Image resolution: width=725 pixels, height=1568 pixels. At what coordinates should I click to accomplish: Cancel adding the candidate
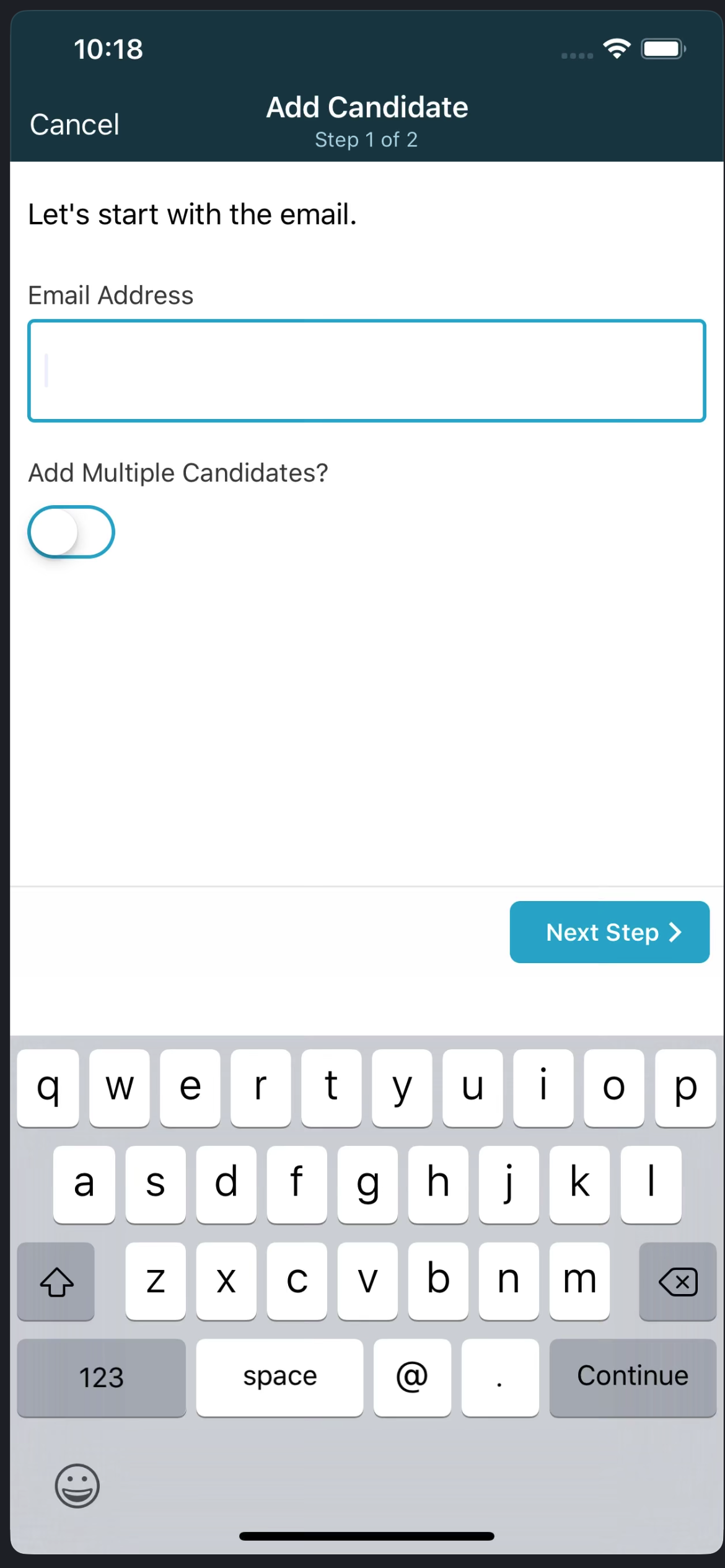(74, 125)
